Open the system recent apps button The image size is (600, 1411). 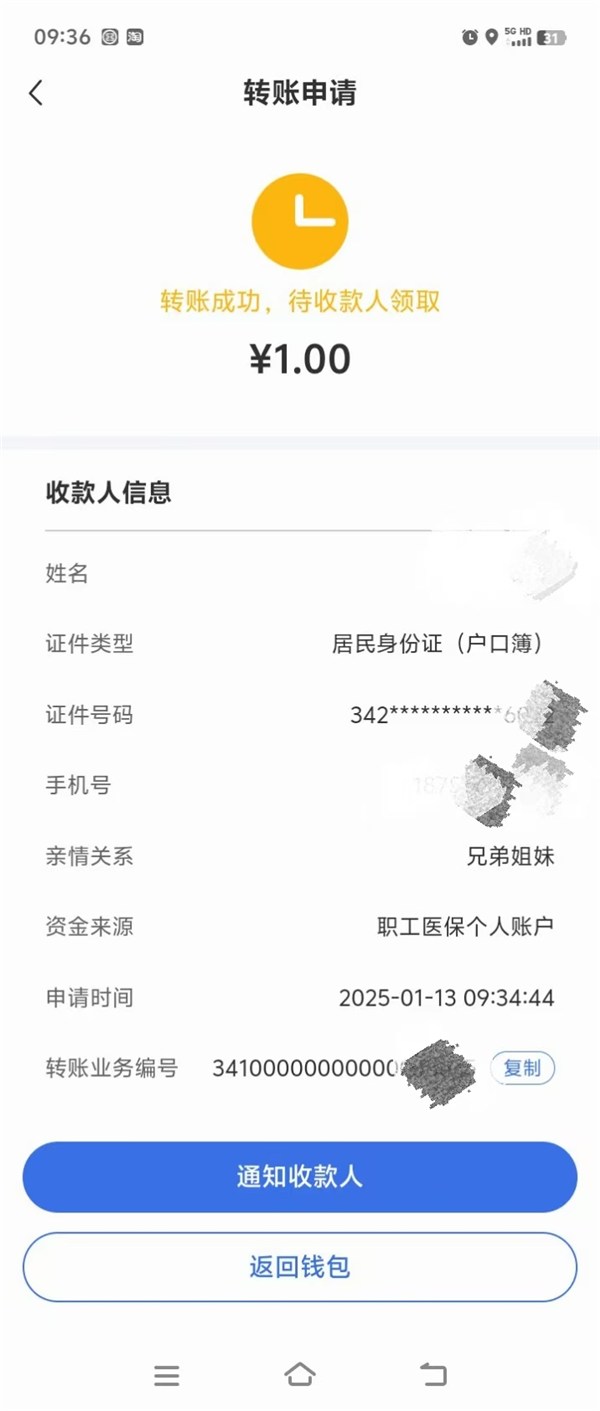167,1375
